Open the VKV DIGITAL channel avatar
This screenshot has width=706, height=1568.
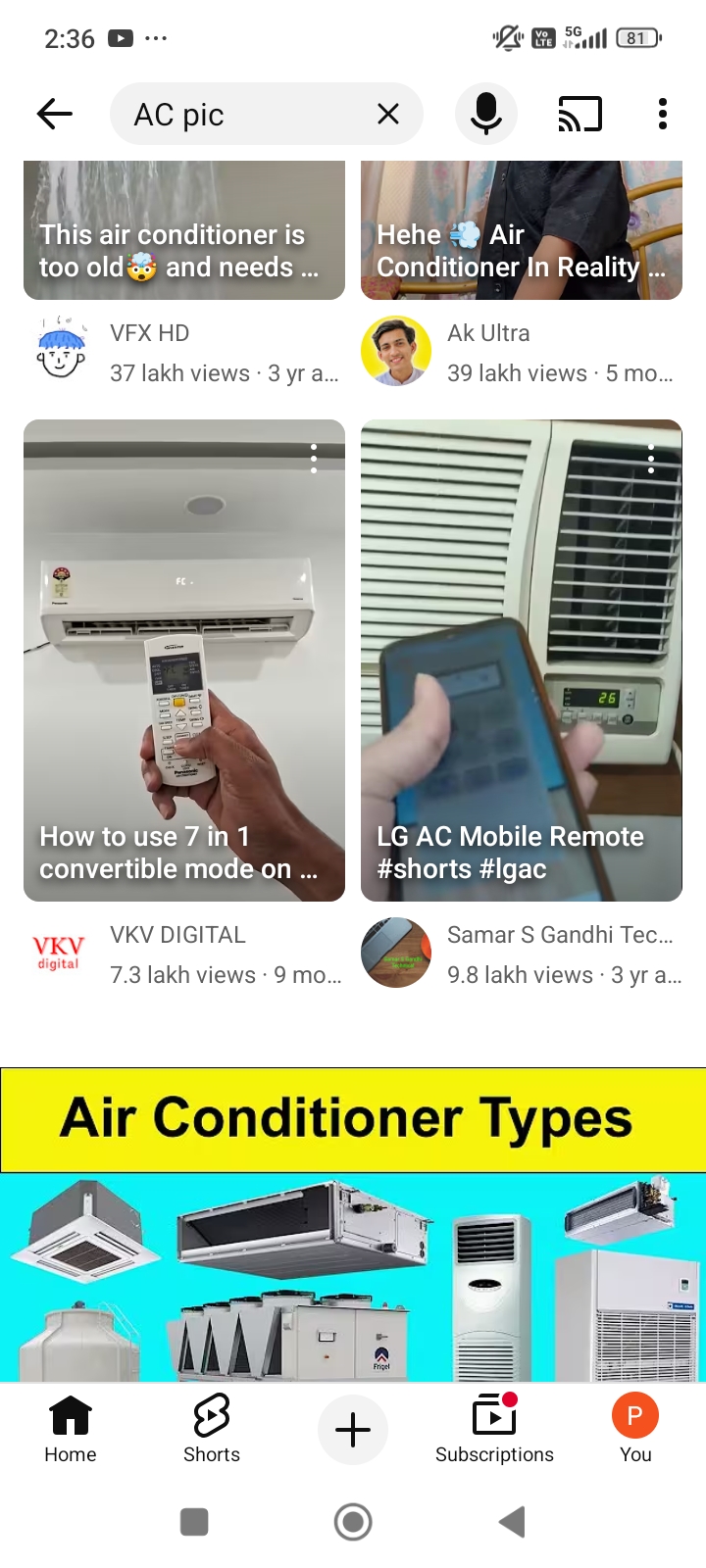click(59, 953)
